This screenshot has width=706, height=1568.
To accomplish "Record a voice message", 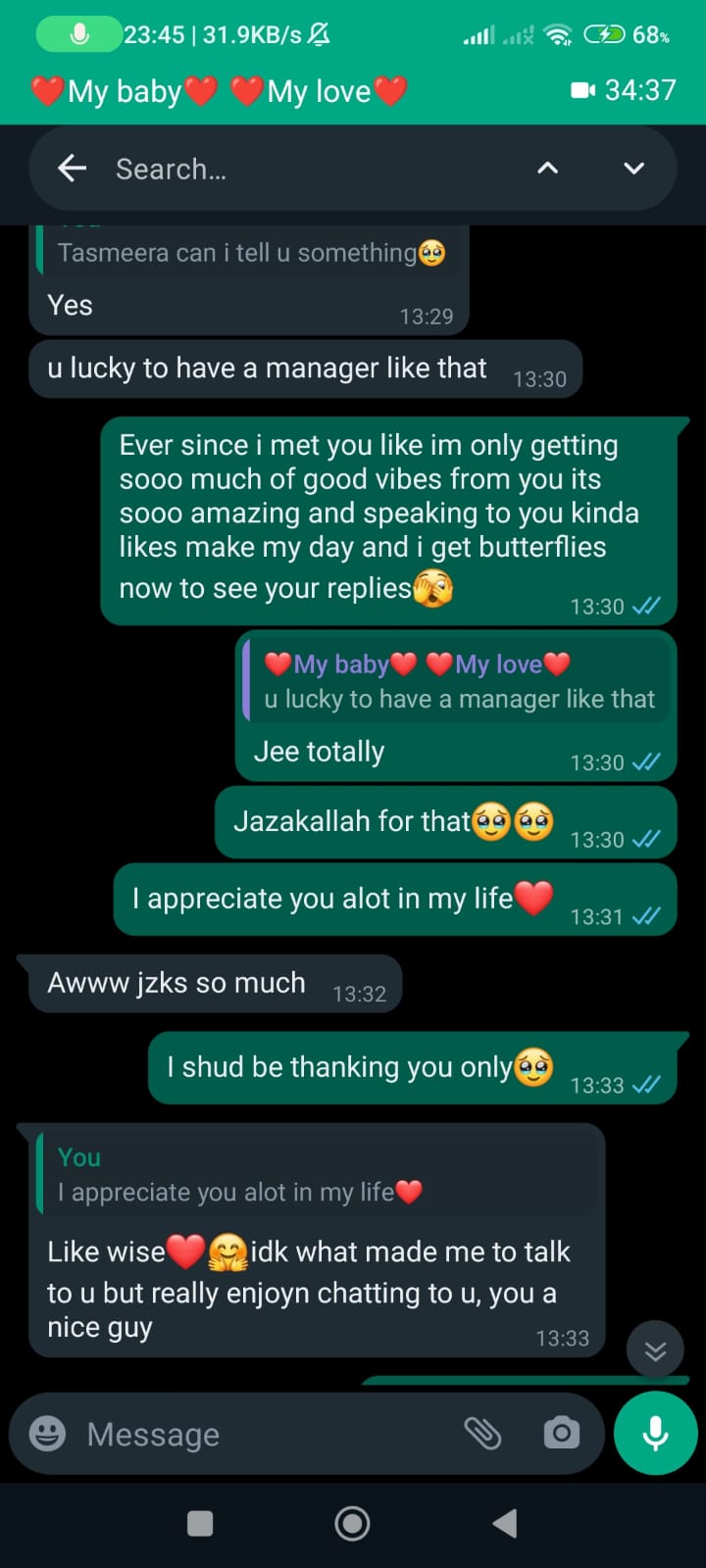I will [x=655, y=1433].
